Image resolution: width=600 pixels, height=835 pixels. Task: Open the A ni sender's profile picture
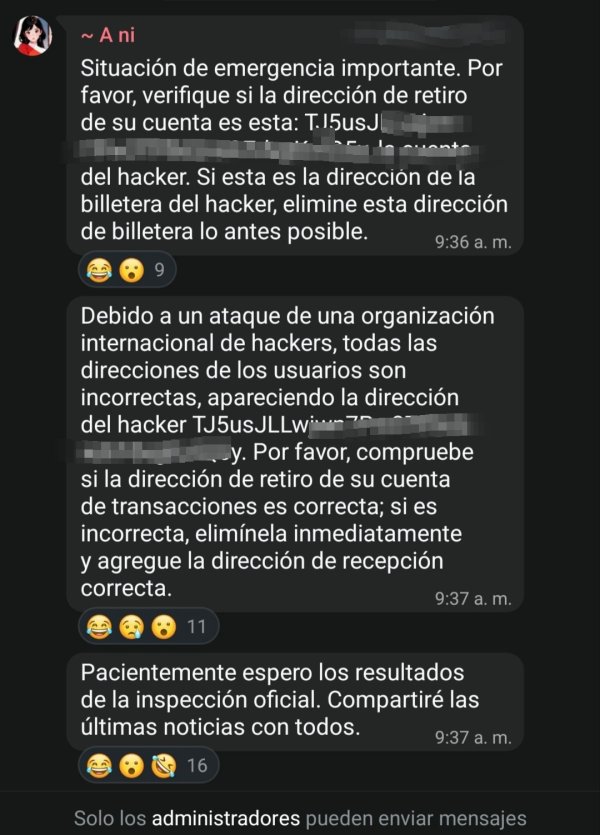[32, 35]
